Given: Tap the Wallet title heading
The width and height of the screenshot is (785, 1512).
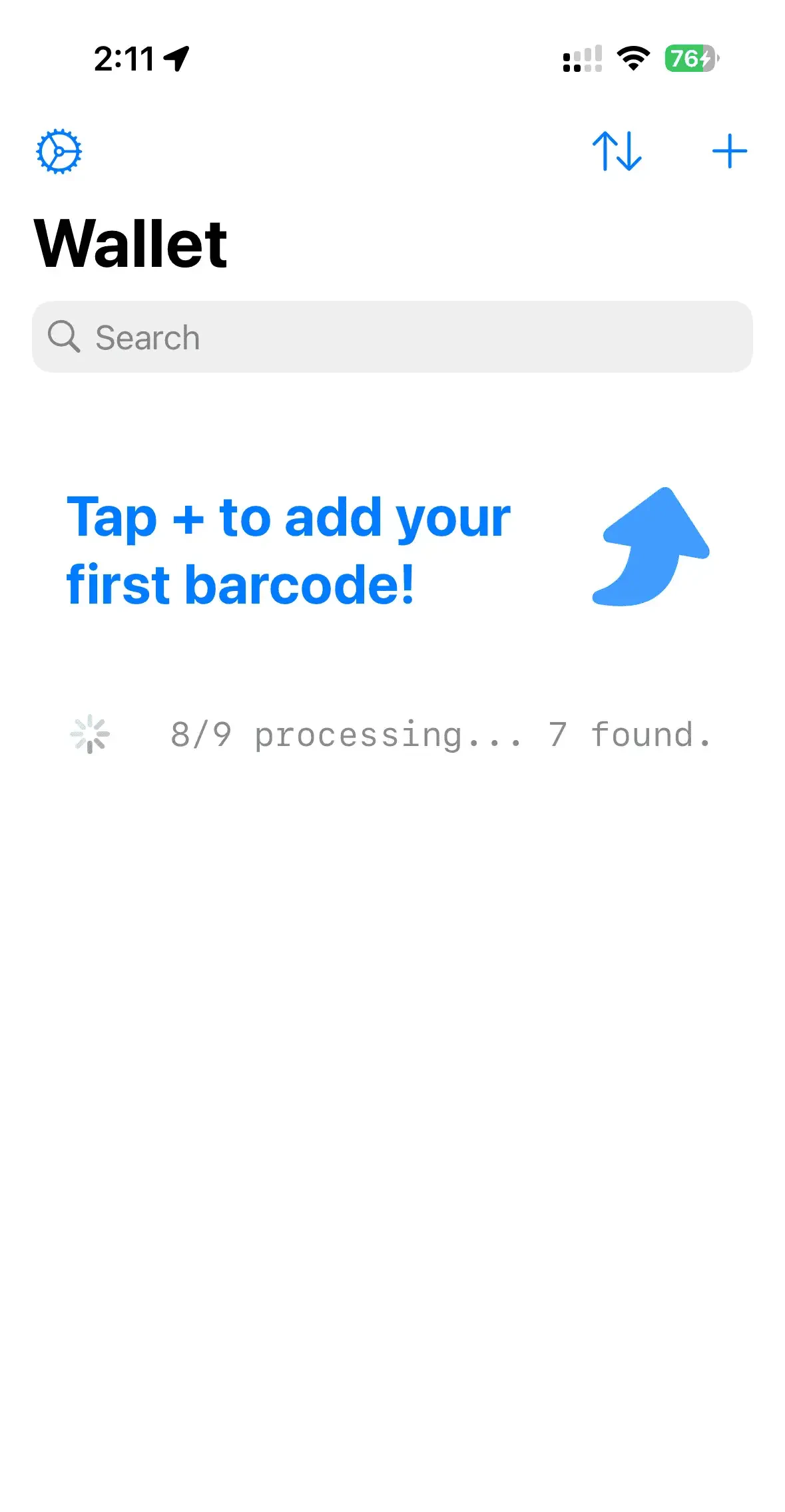Looking at the screenshot, I should pyautogui.click(x=131, y=244).
